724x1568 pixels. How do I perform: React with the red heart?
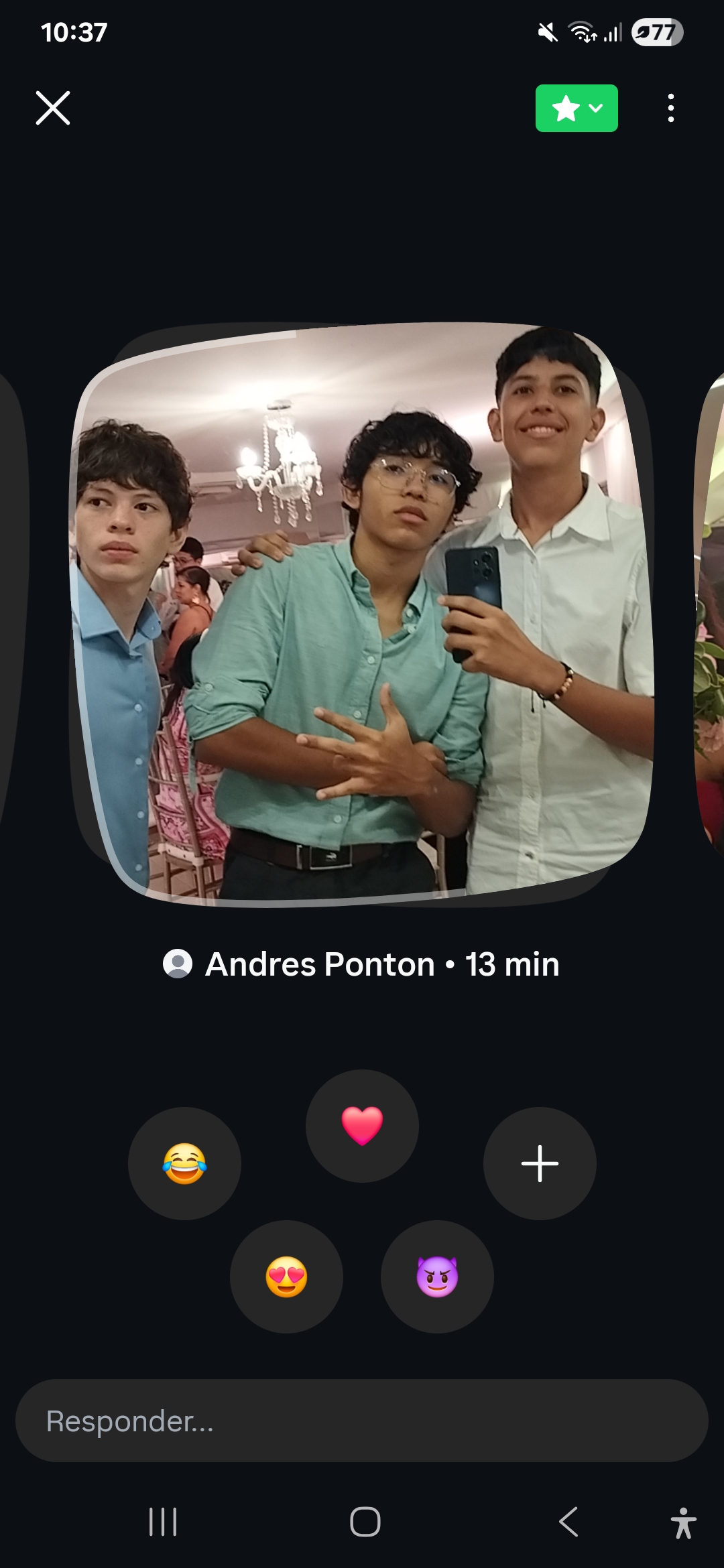point(362,1126)
